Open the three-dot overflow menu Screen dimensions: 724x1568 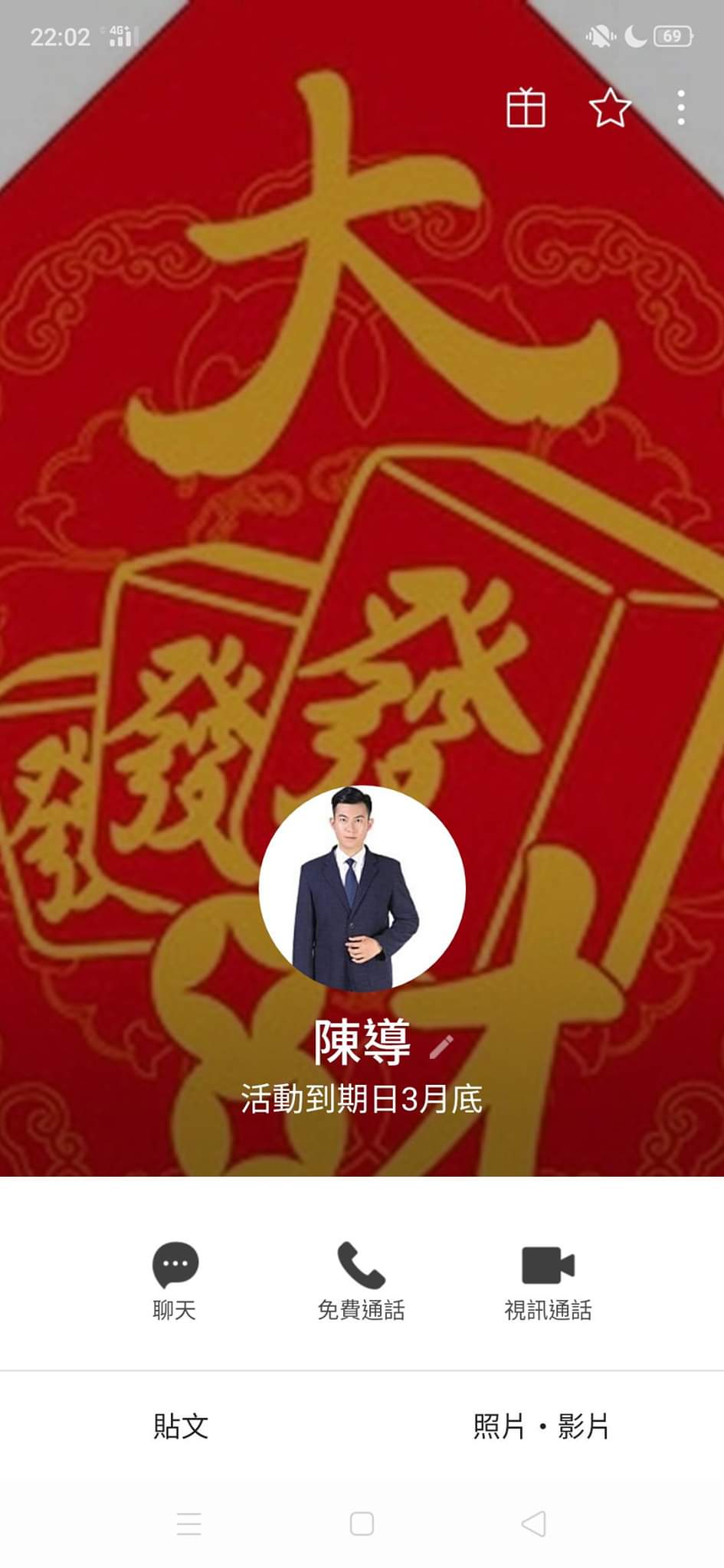tap(680, 108)
